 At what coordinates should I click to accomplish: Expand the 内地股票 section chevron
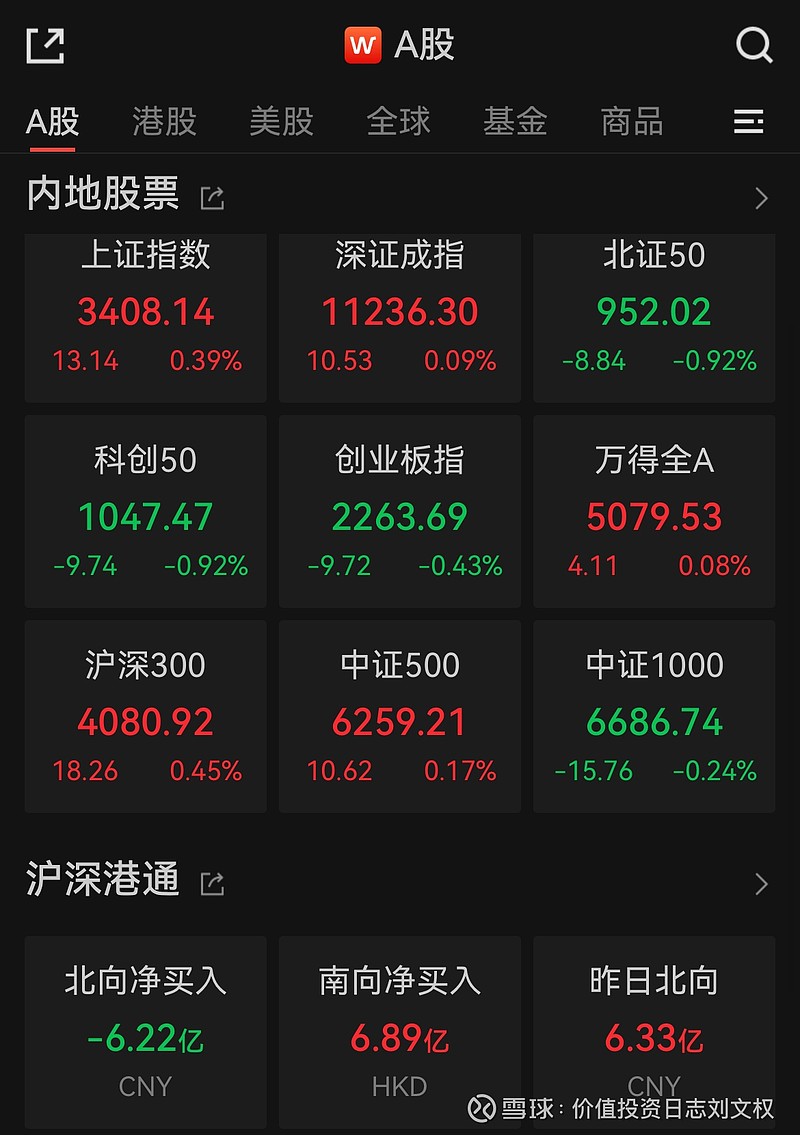tap(761, 197)
